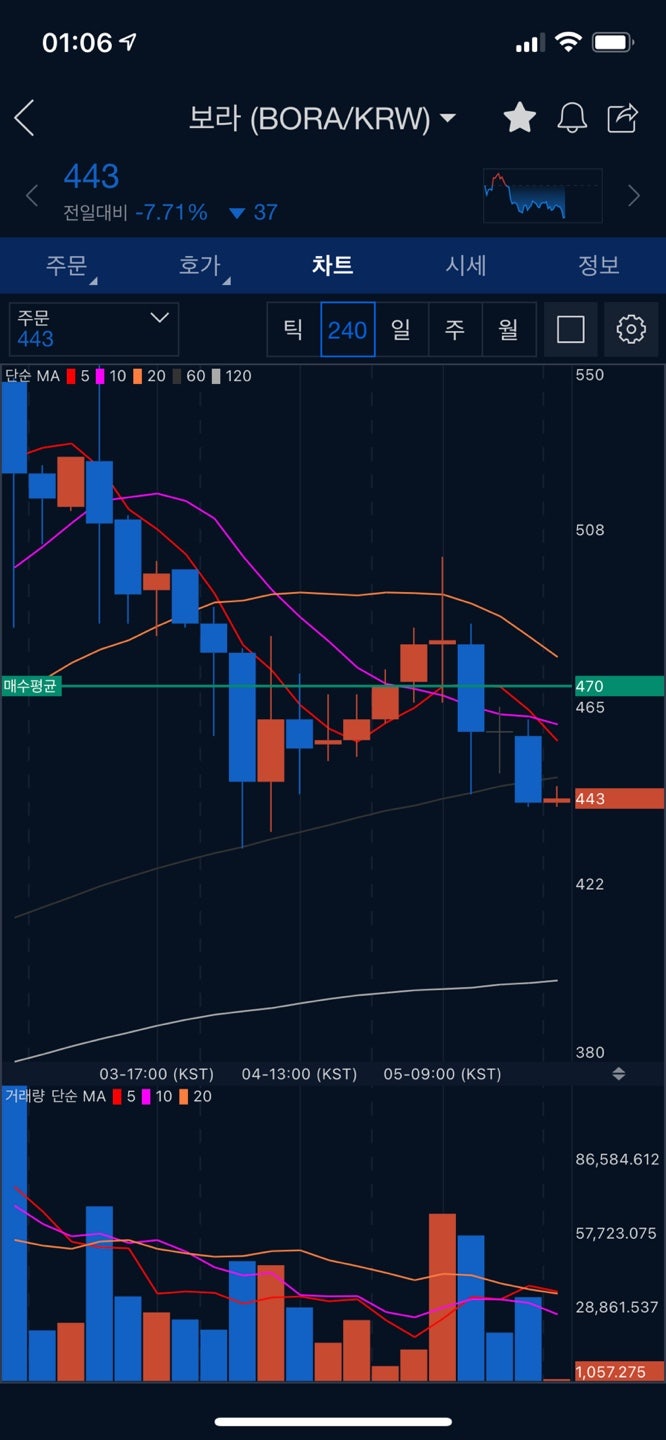Screen dimensions: 666x1440
Task: Open the price alert bell
Action: 572,118
